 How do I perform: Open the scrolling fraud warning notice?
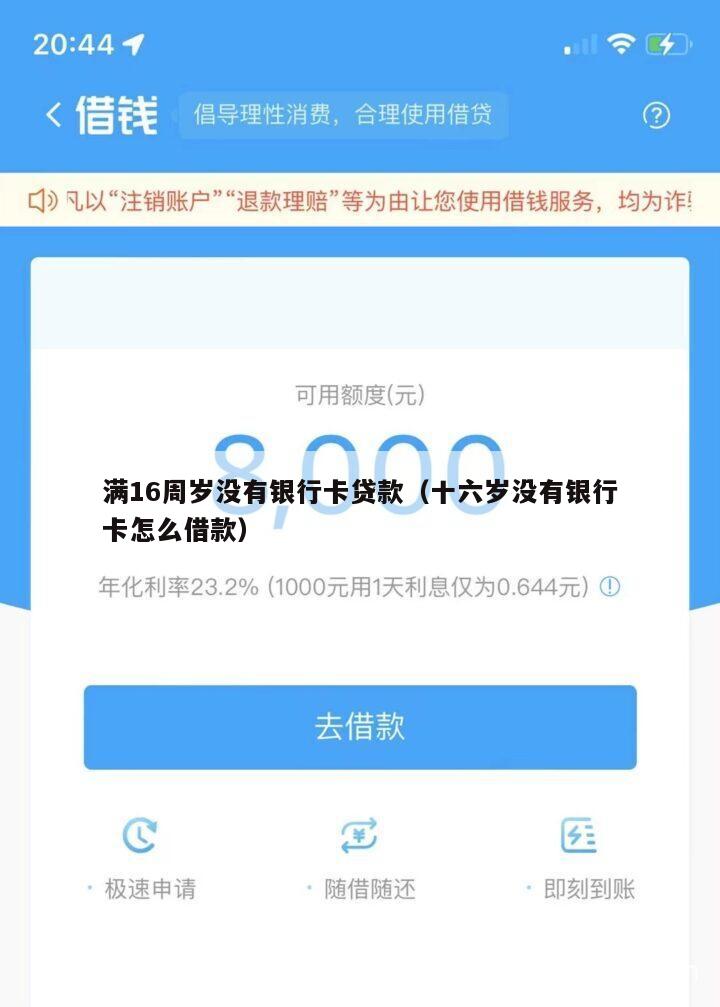click(360, 202)
